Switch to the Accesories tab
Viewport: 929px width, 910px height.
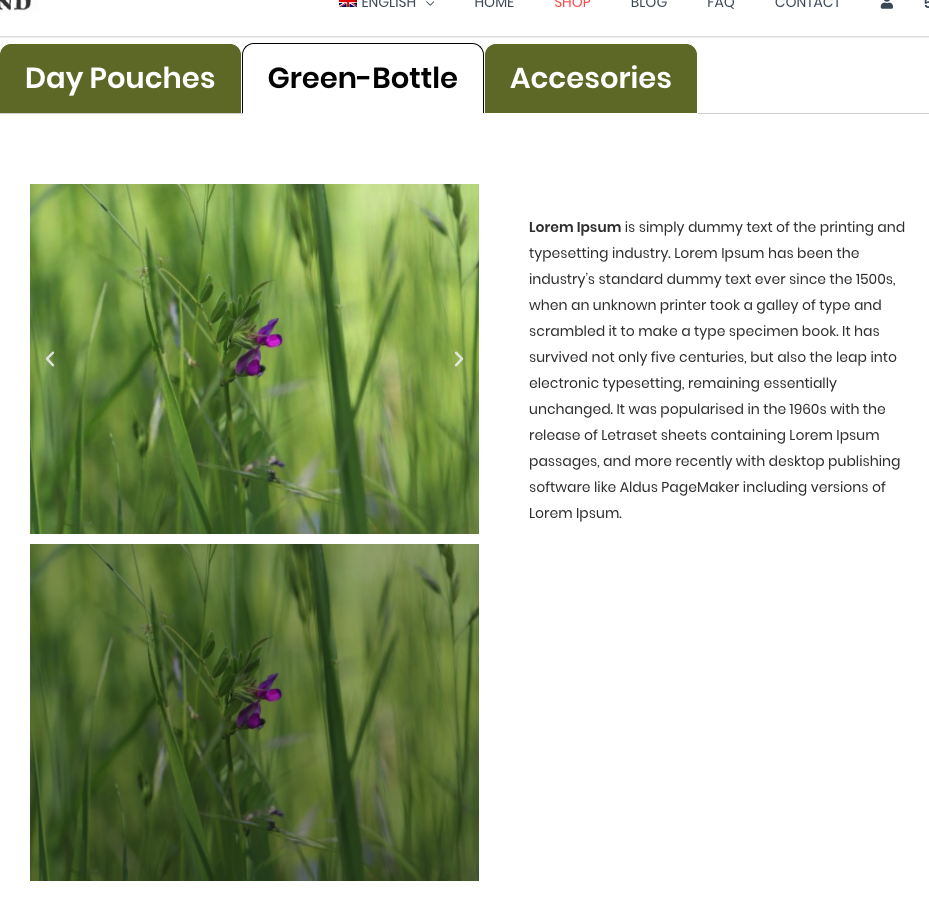coord(590,78)
